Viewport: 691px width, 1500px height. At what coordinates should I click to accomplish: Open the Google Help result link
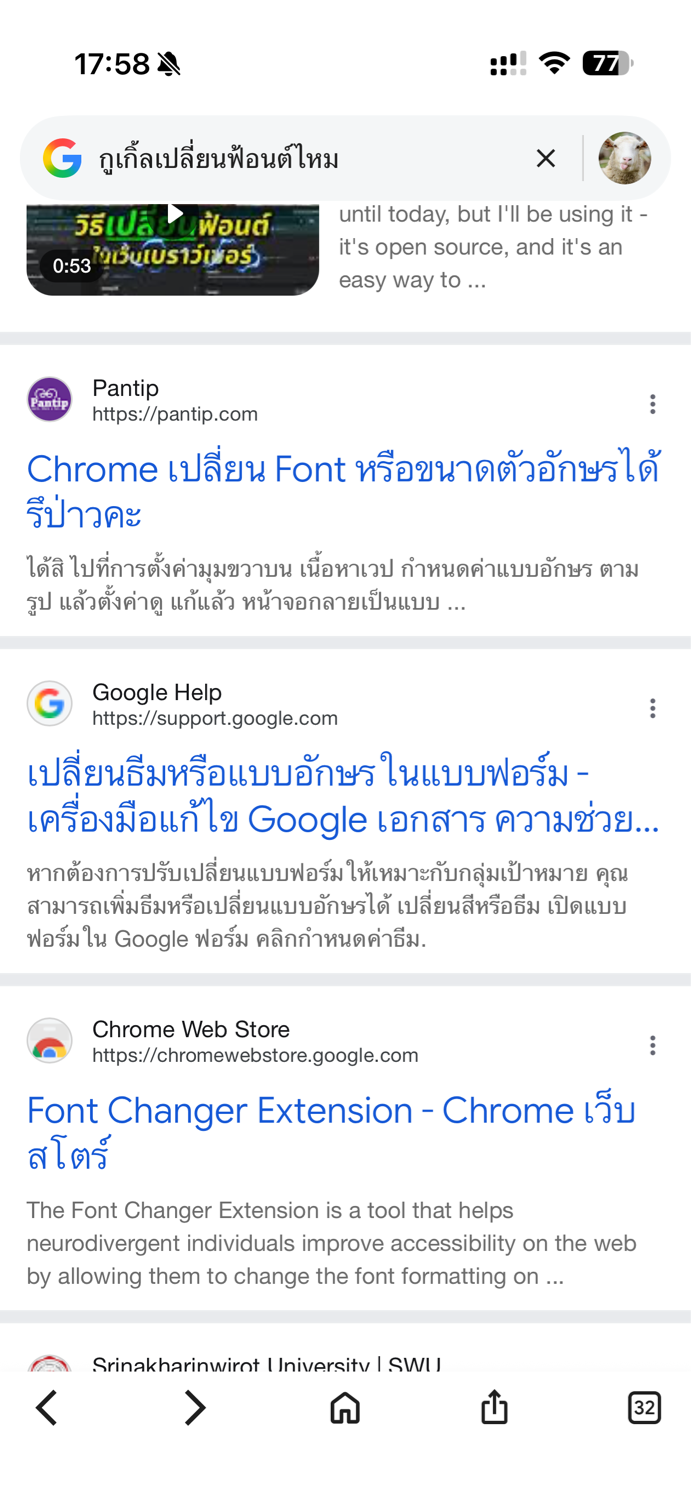[343, 797]
